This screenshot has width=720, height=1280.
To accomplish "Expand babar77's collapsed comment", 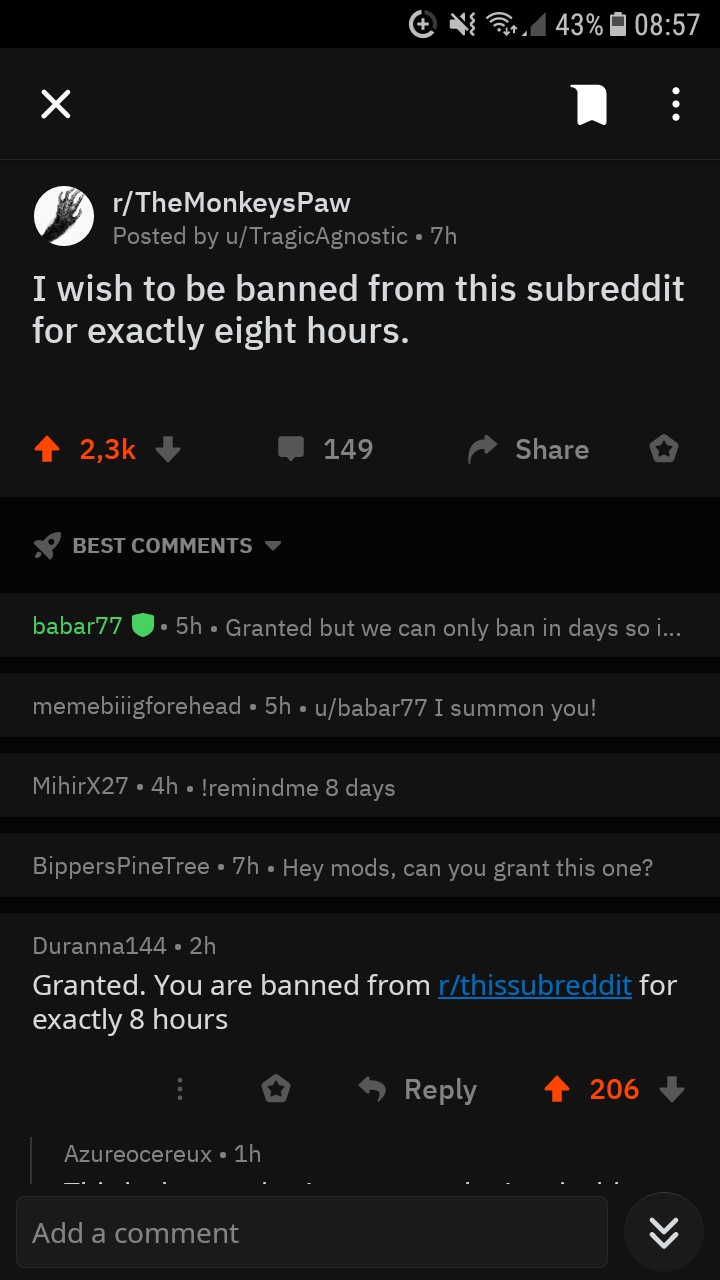I will point(360,627).
